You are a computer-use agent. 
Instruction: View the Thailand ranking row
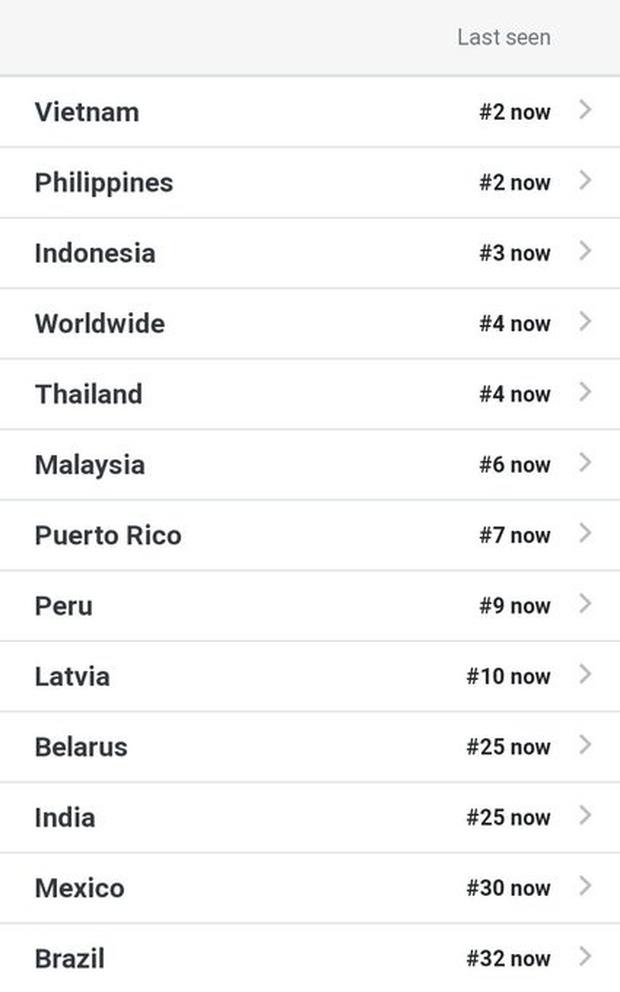click(310, 394)
